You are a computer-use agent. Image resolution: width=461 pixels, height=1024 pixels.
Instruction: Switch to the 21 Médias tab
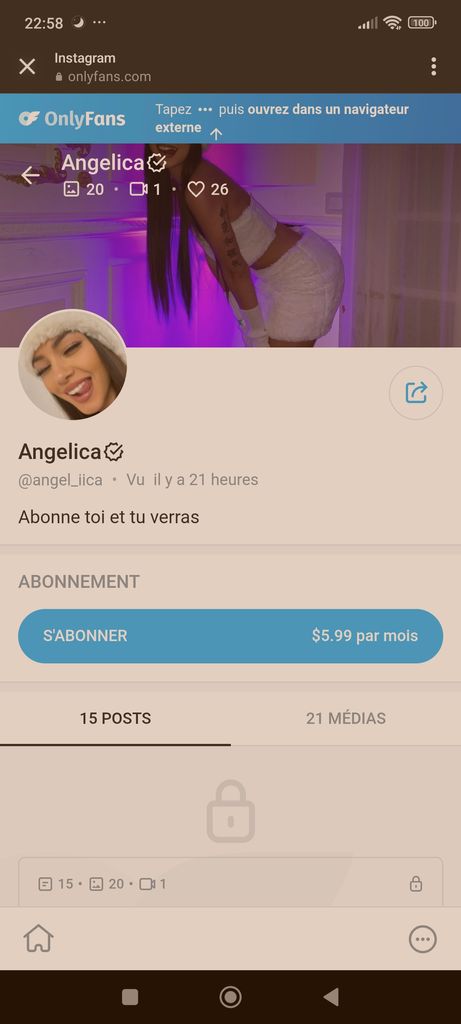pos(346,718)
